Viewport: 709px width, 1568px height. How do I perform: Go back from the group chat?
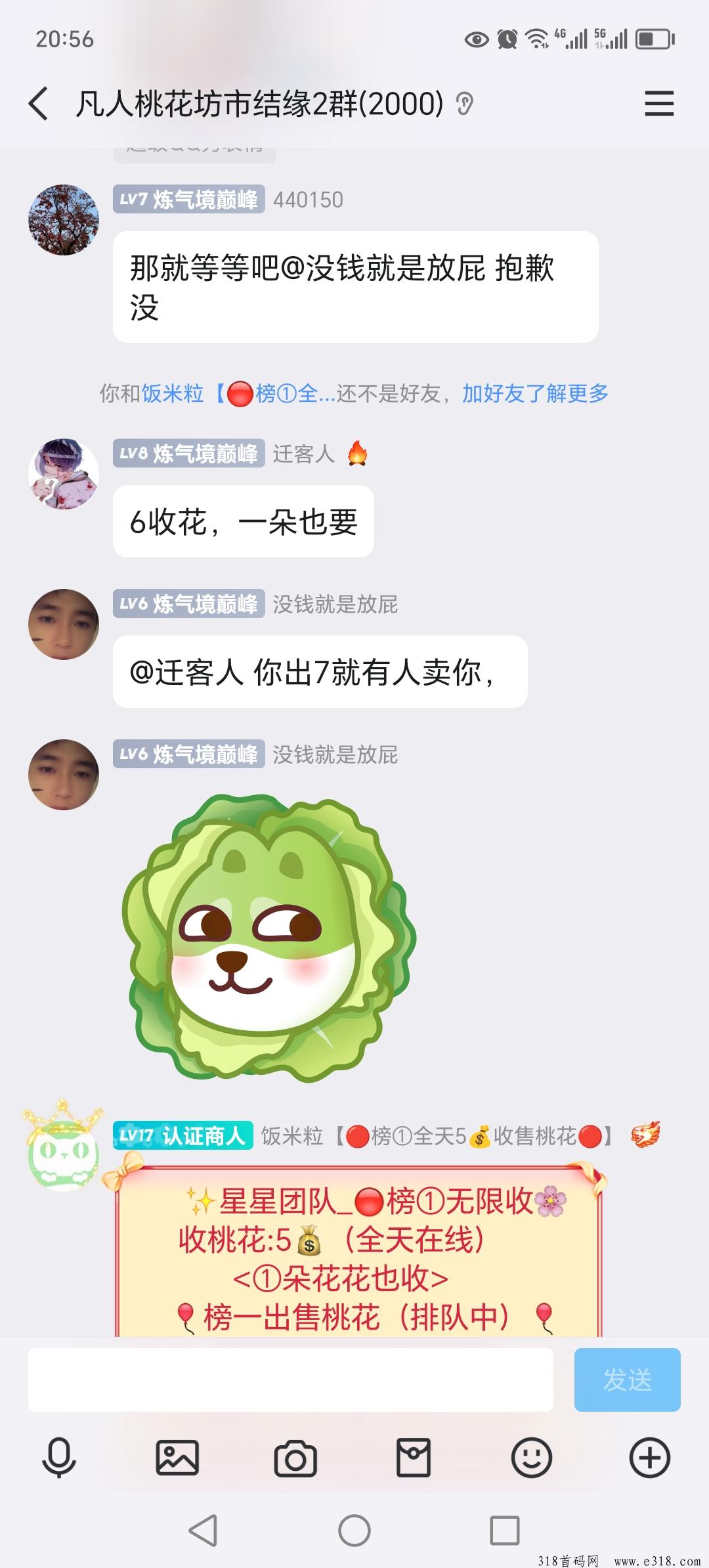[x=39, y=104]
